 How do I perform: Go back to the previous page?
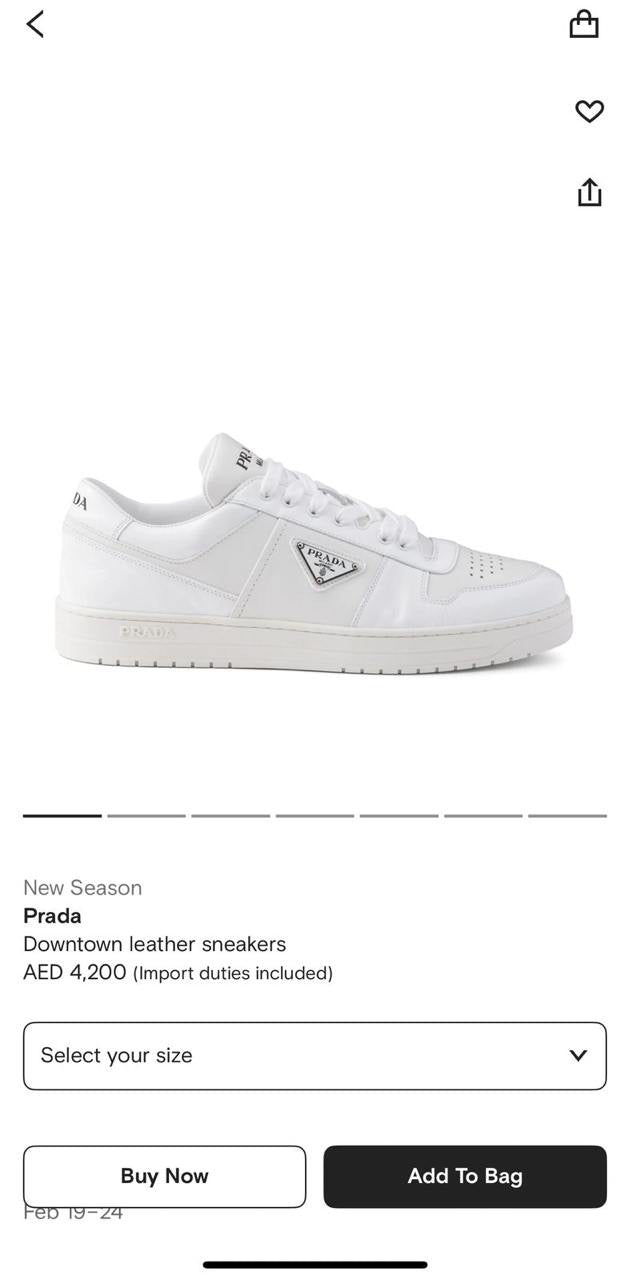pos(35,24)
